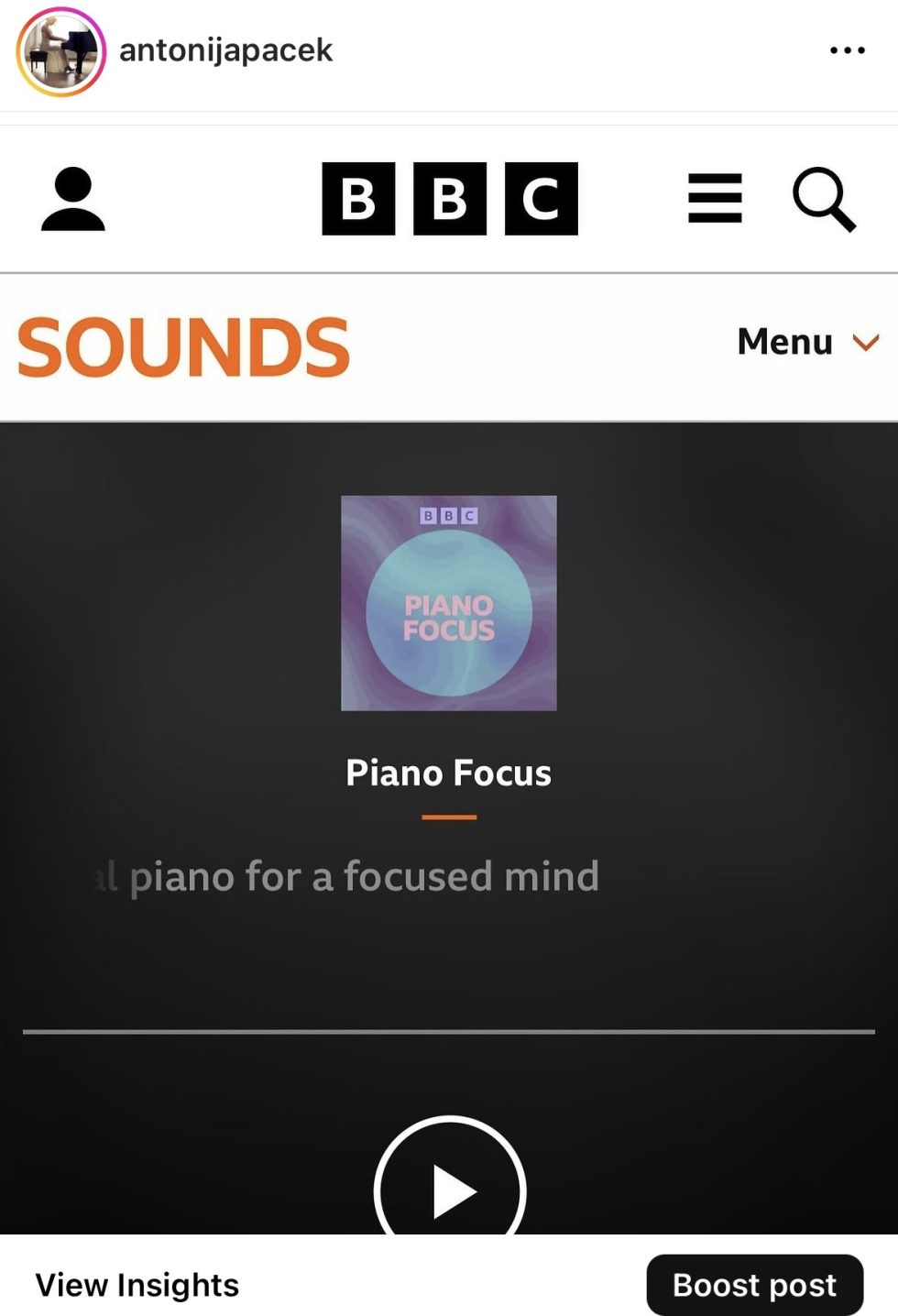Viewport: 898px width, 1316px height.
Task: Select the Piano Focus title text
Action: 448,773
